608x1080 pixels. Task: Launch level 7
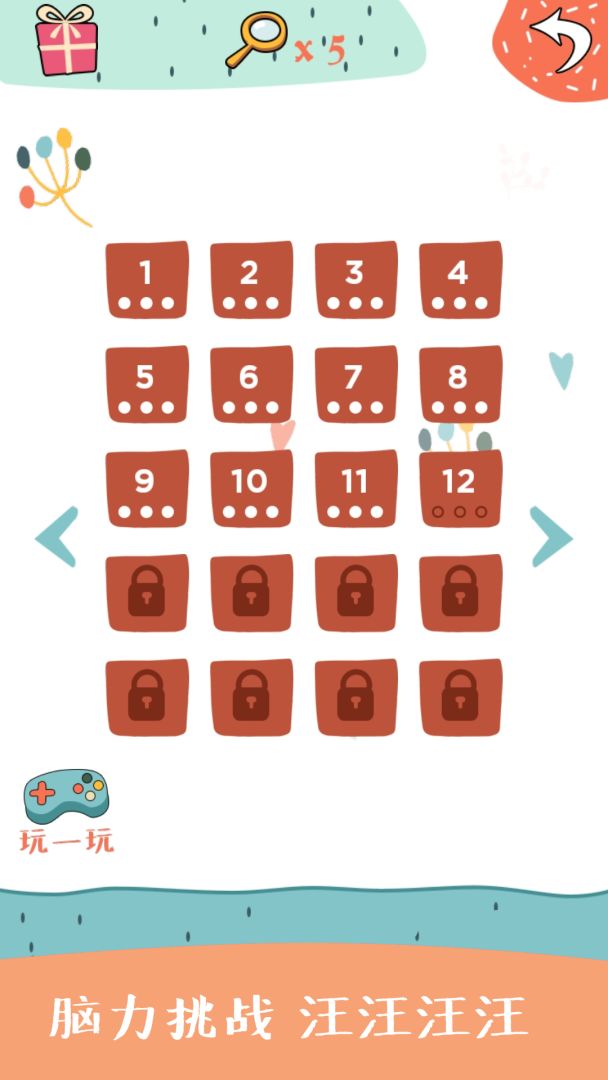click(x=356, y=385)
